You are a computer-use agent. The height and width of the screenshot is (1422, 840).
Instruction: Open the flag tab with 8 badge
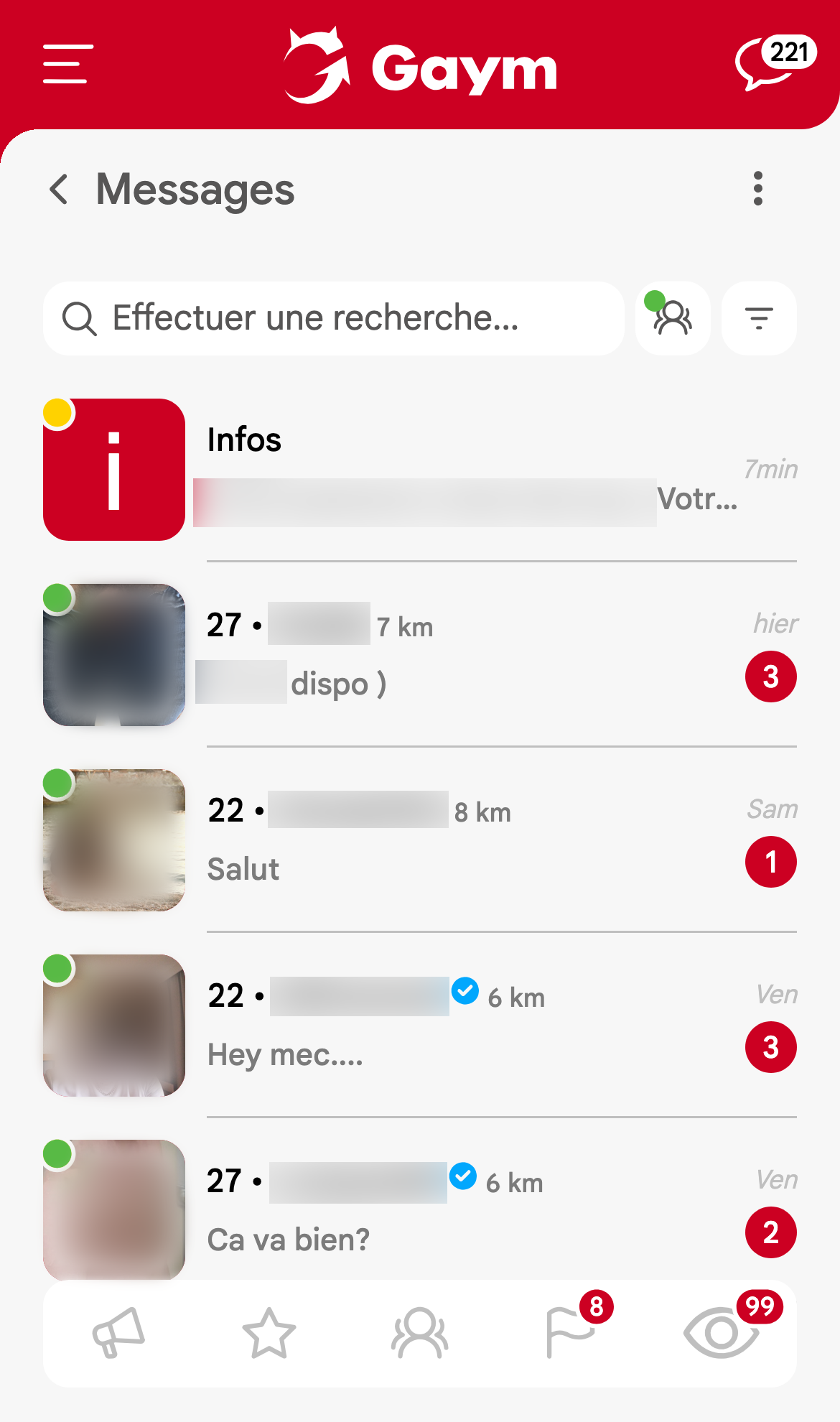[x=571, y=1333]
